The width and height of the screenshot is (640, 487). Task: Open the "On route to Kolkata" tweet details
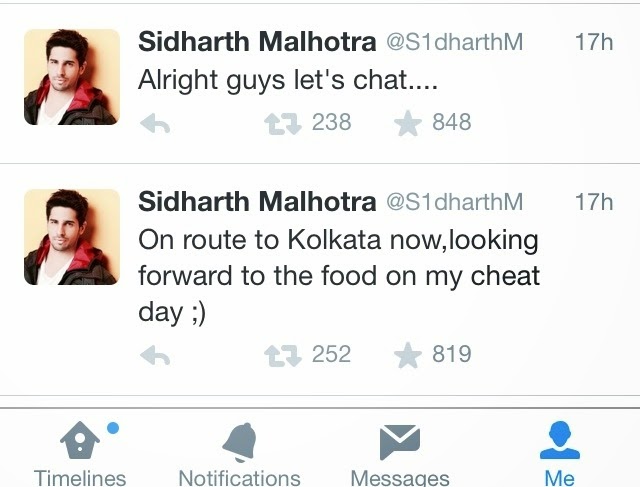point(338,275)
